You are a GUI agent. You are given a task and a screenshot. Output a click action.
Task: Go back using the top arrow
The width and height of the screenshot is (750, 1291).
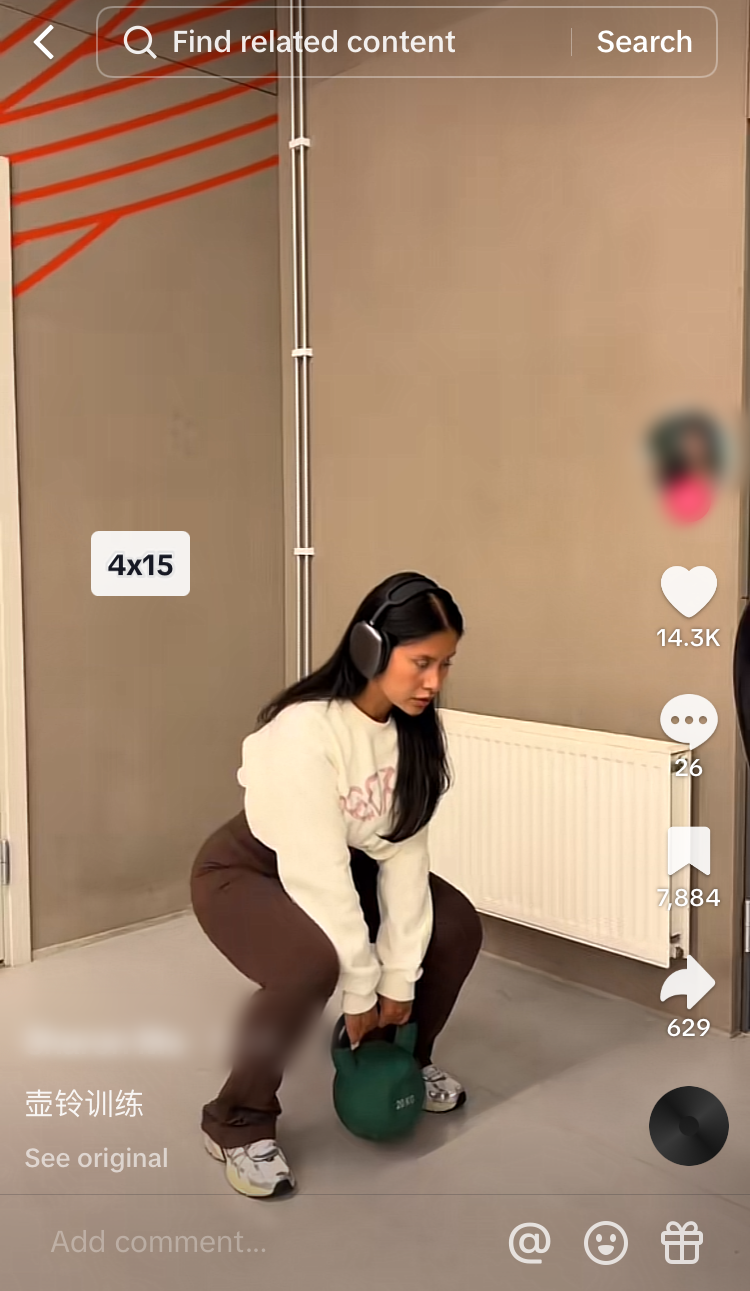(x=44, y=42)
